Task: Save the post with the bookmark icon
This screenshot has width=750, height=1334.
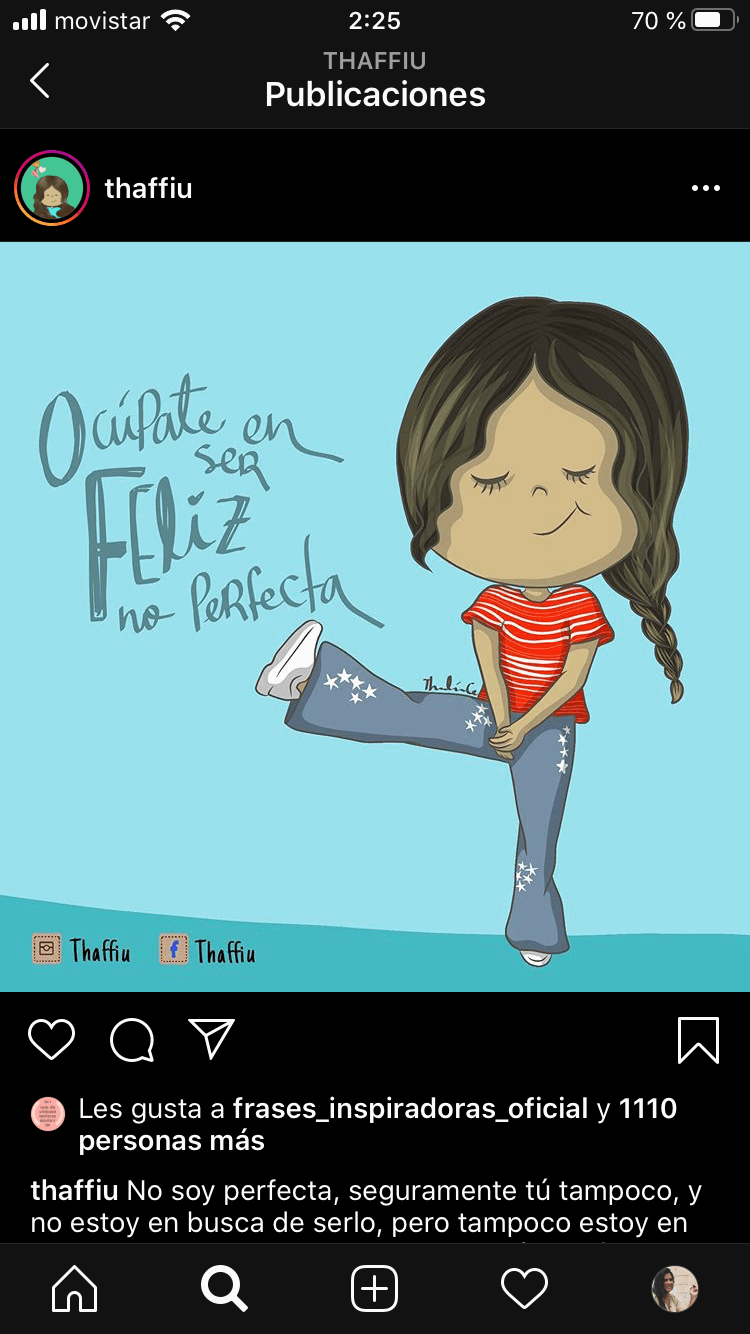Action: 698,1040
